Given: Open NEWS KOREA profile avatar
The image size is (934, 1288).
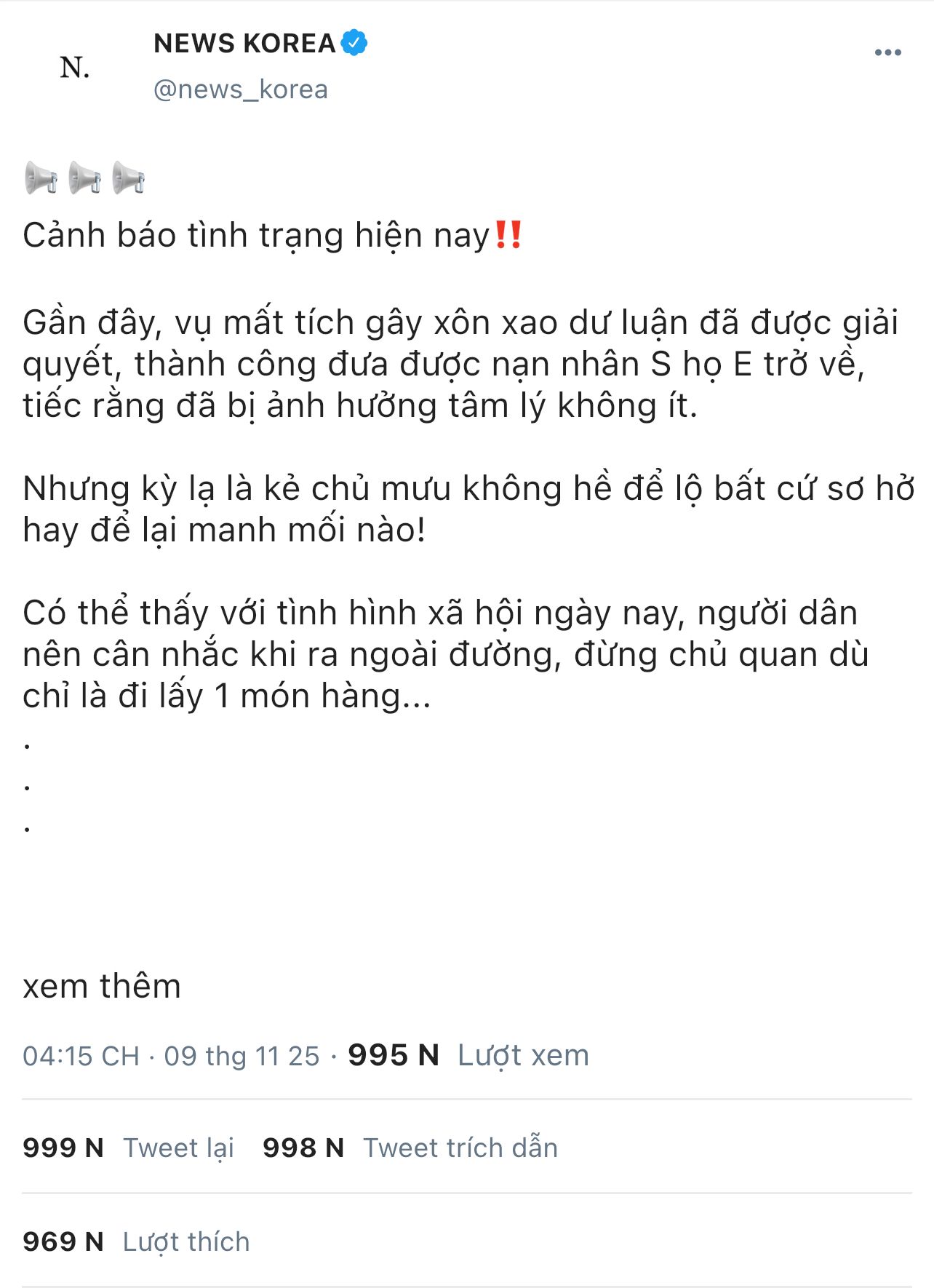Looking at the screenshot, I should (x=74, y=68).
